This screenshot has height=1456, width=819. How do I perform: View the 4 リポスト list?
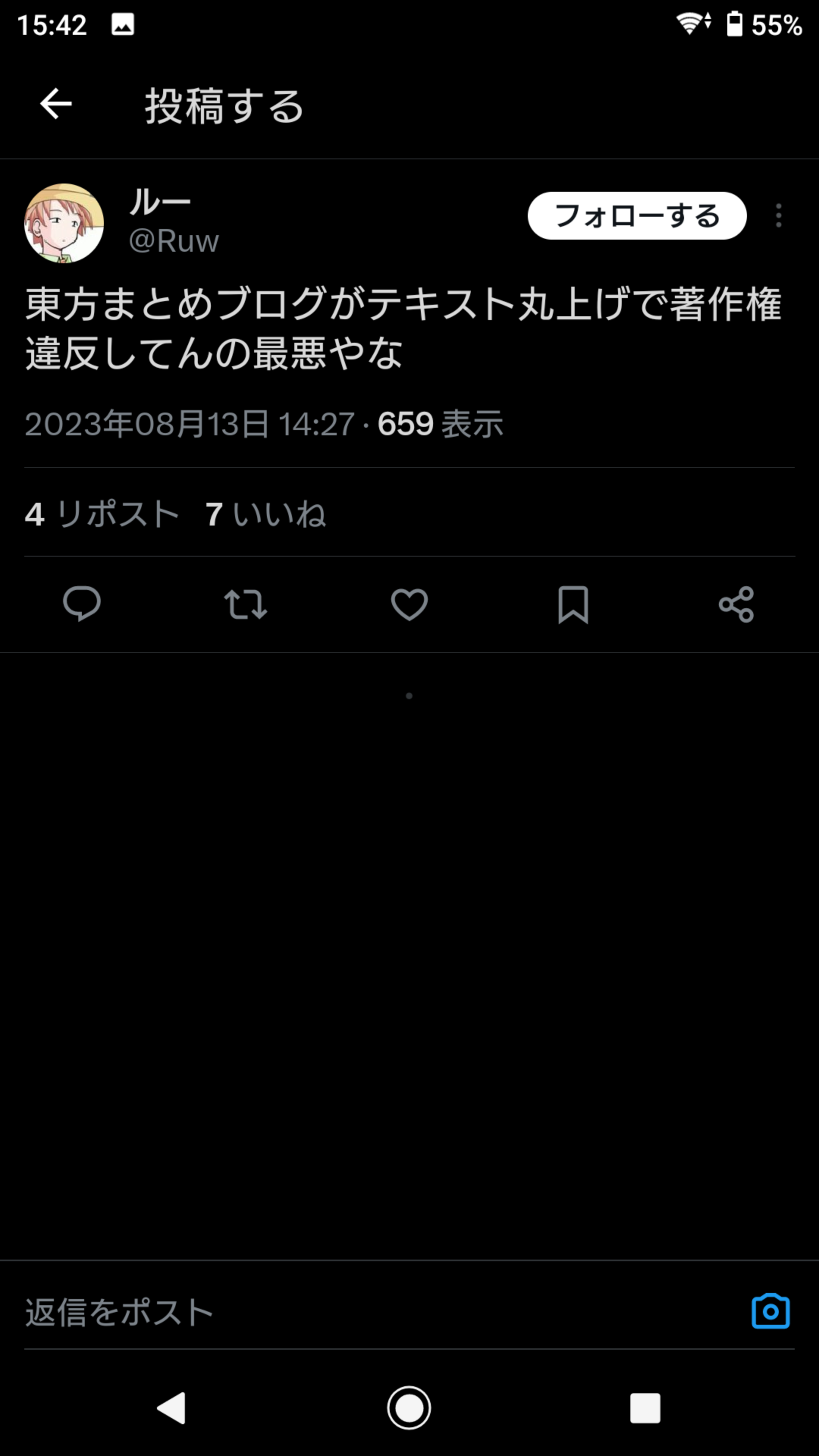pos(102,514)
